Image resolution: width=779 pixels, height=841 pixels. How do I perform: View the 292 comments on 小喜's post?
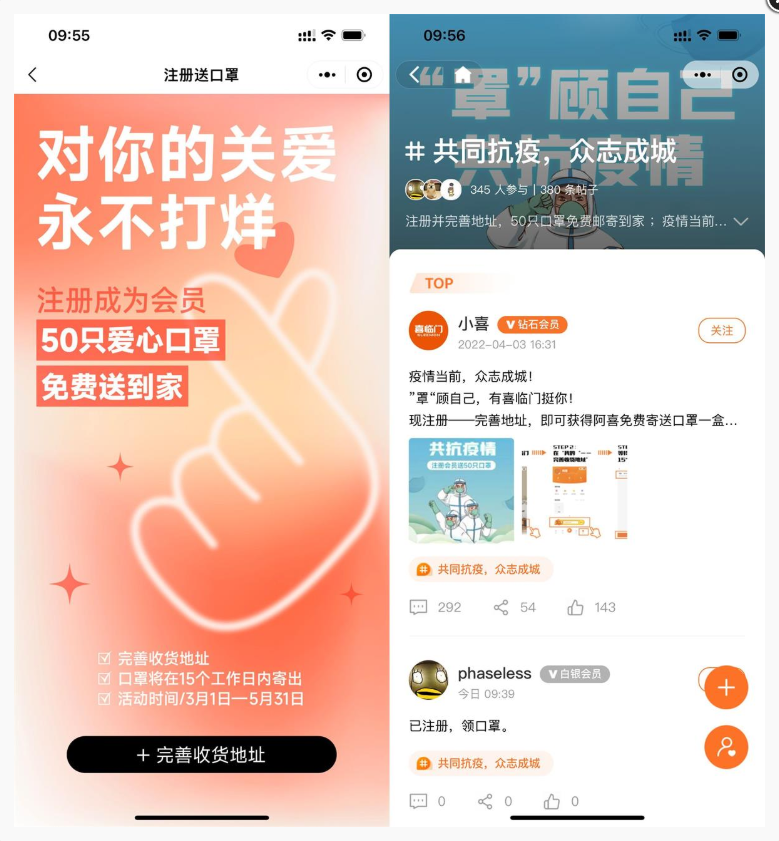pyautogui.click(x=435, y=607)
